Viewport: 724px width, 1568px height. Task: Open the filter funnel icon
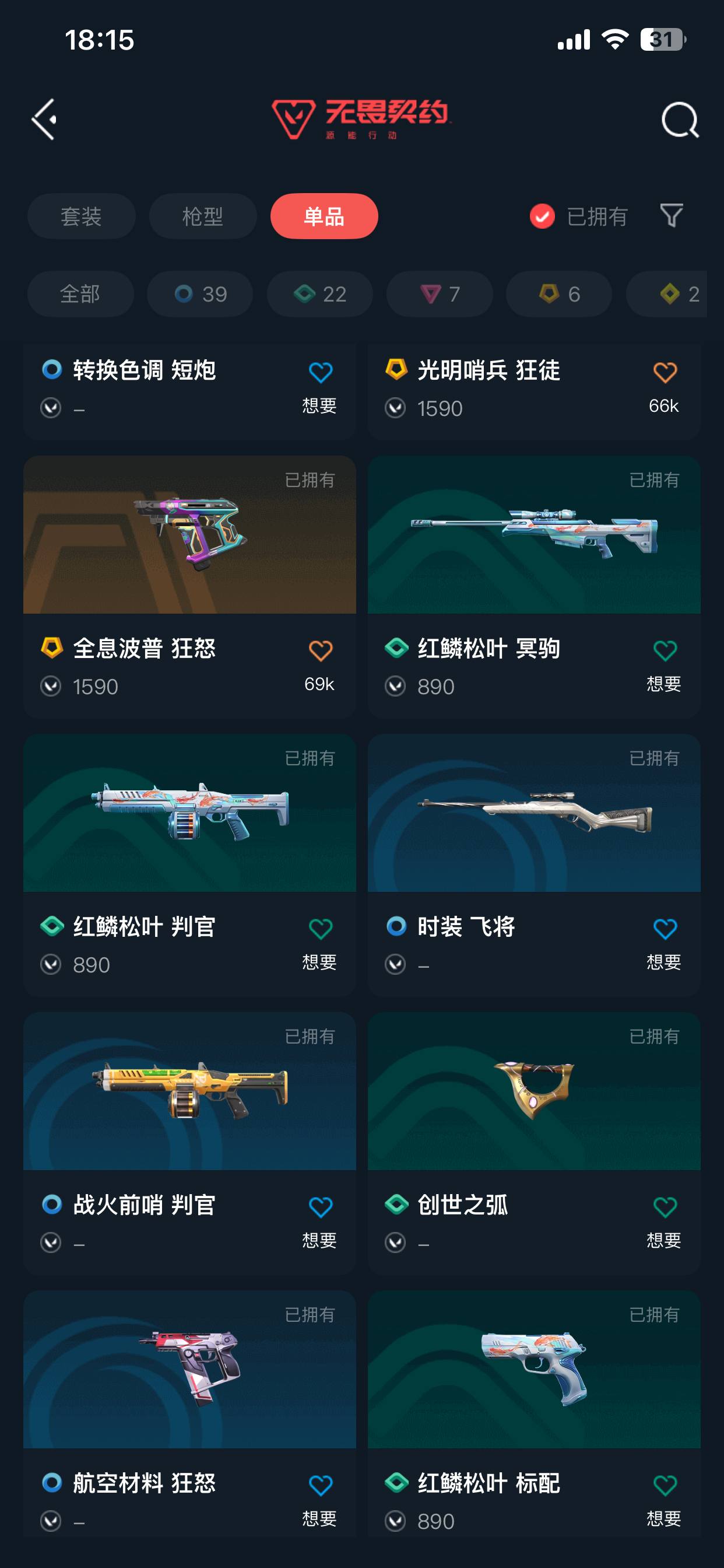pos(672,216)
